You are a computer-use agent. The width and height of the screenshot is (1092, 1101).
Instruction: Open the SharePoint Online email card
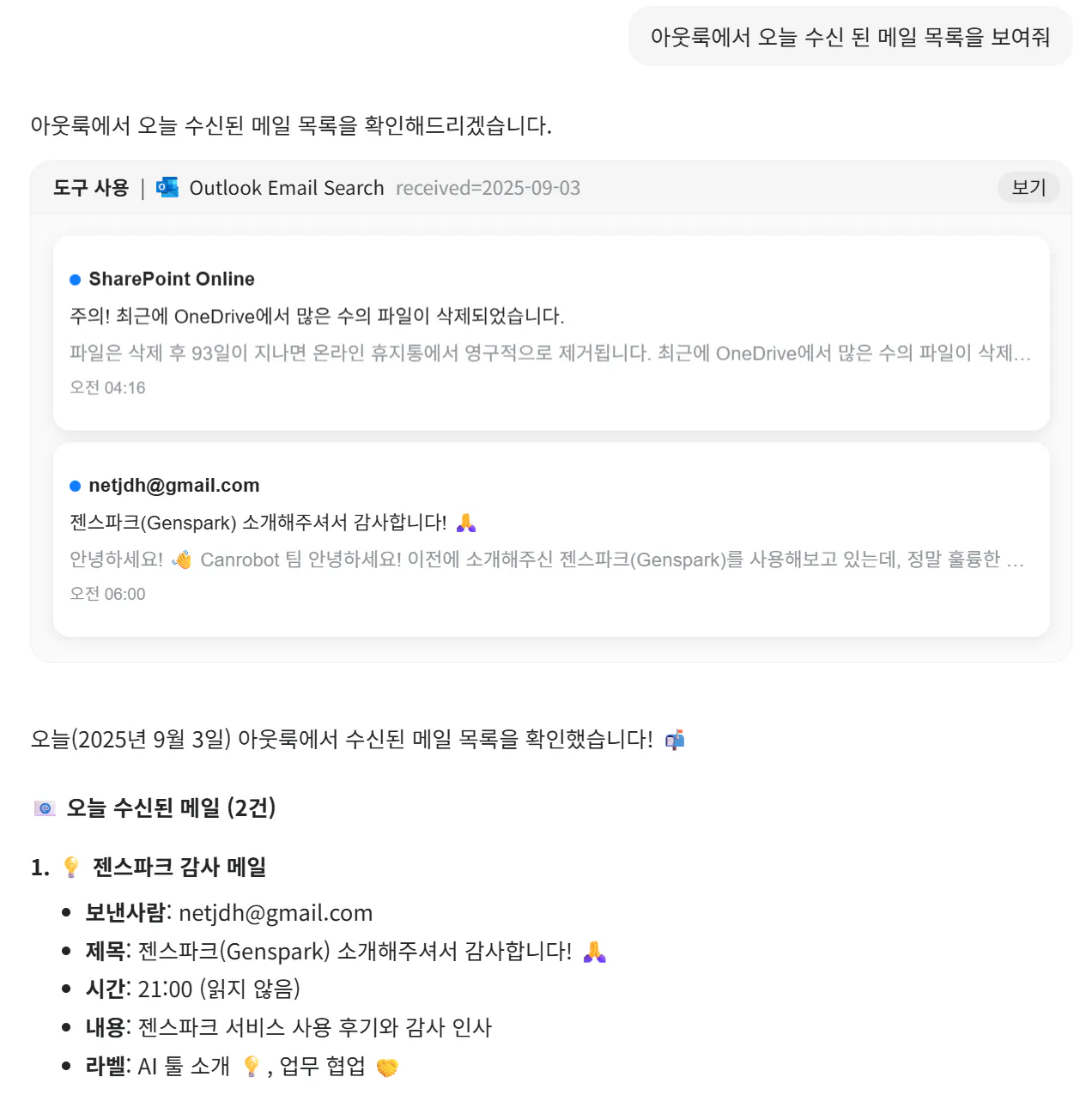coord(550,333)
